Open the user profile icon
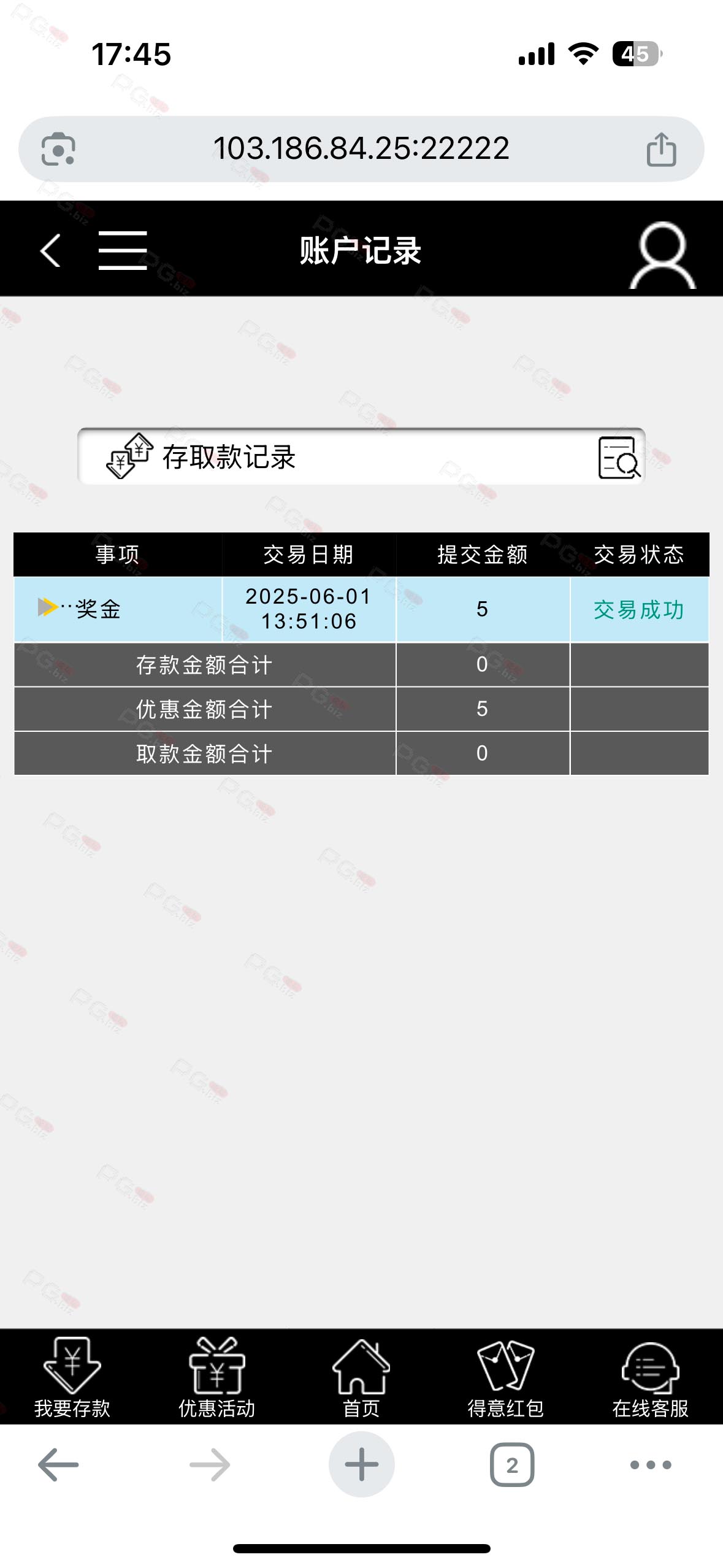Screen dimensions: 723x1568 pos(662,255)
